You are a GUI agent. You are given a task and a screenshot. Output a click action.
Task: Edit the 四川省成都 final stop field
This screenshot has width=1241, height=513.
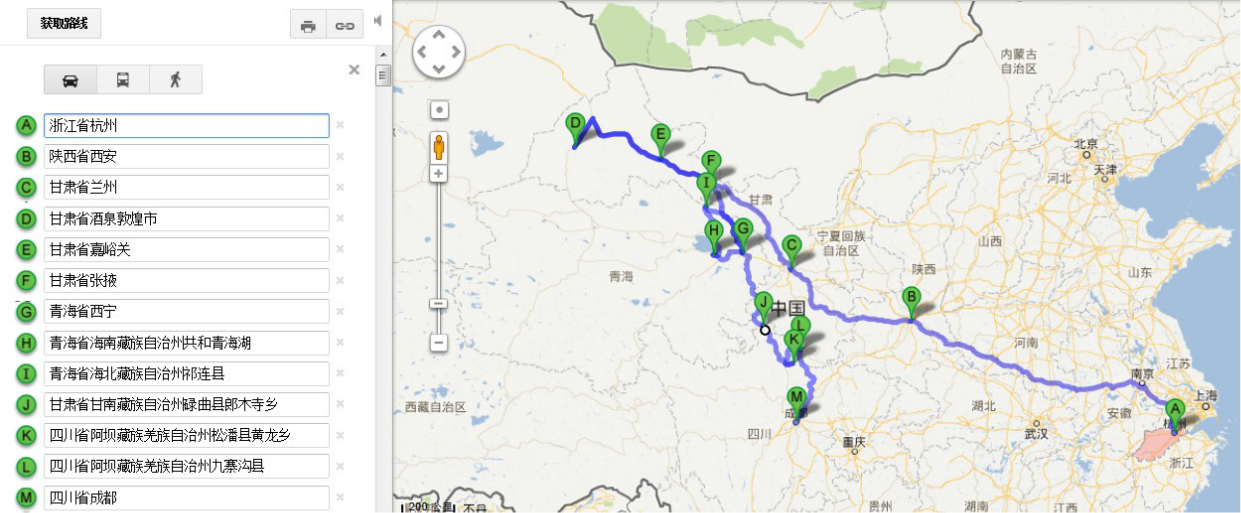(x=186, y=497)
